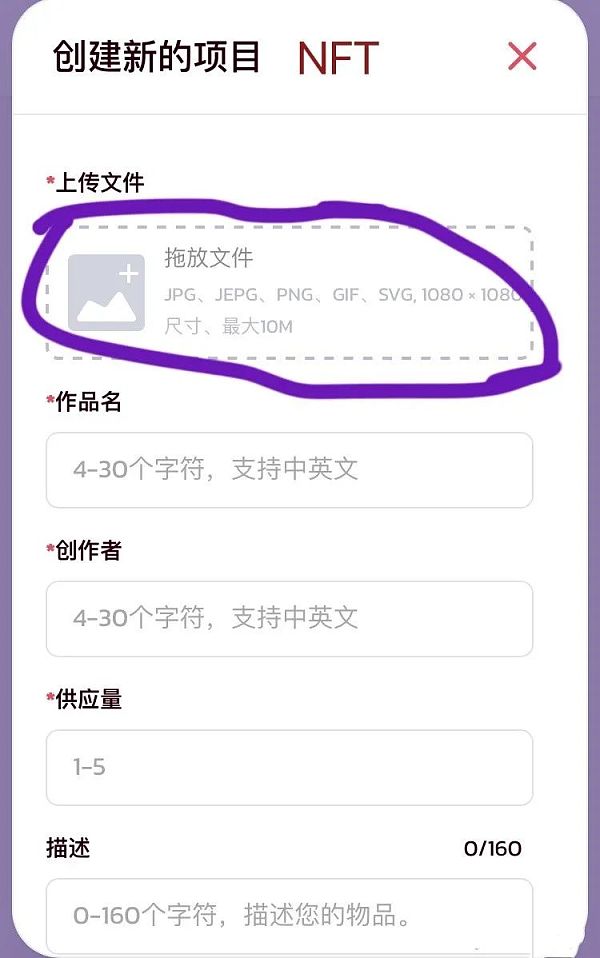Enter the 描述 description box
The image size is (600, 958).
289,916
